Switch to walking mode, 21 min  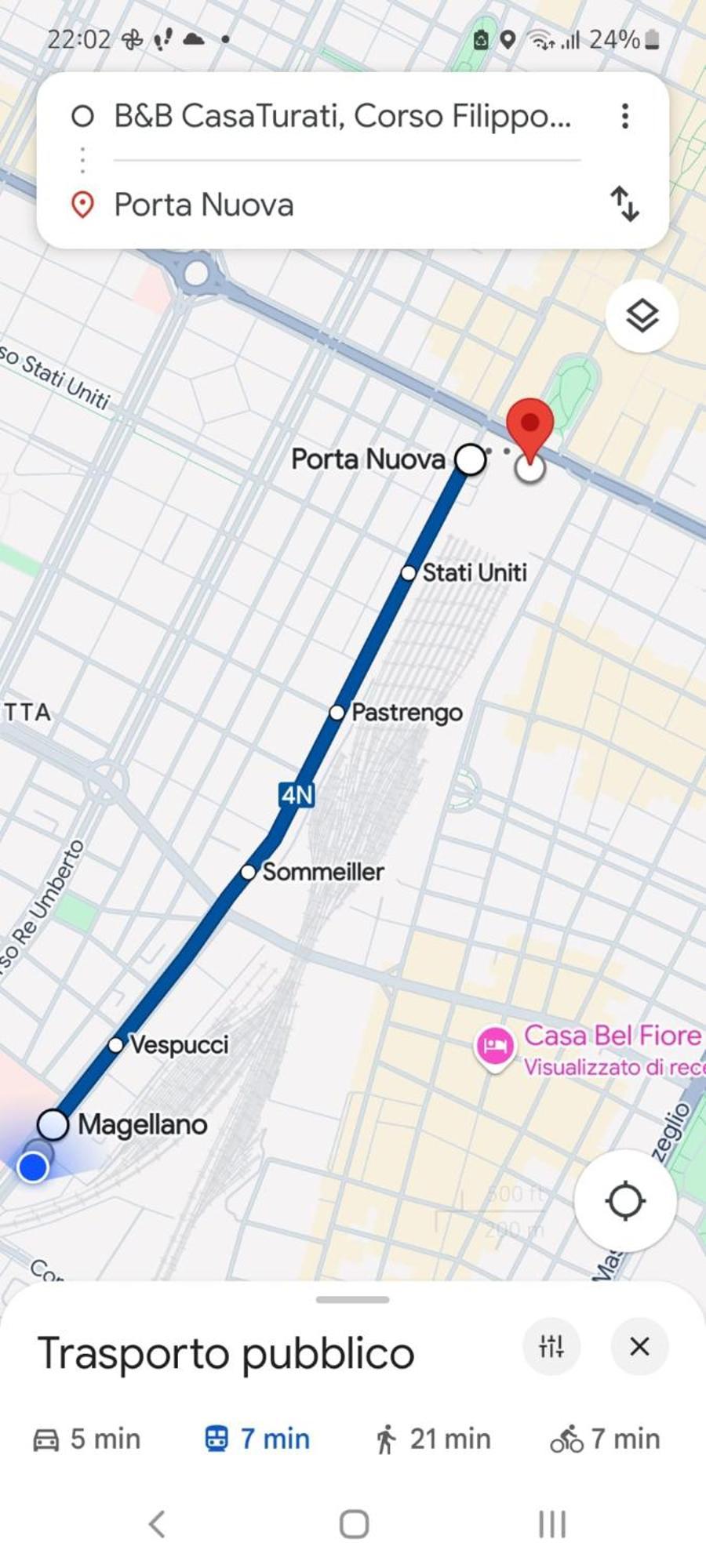click(x=432, y=1439)
